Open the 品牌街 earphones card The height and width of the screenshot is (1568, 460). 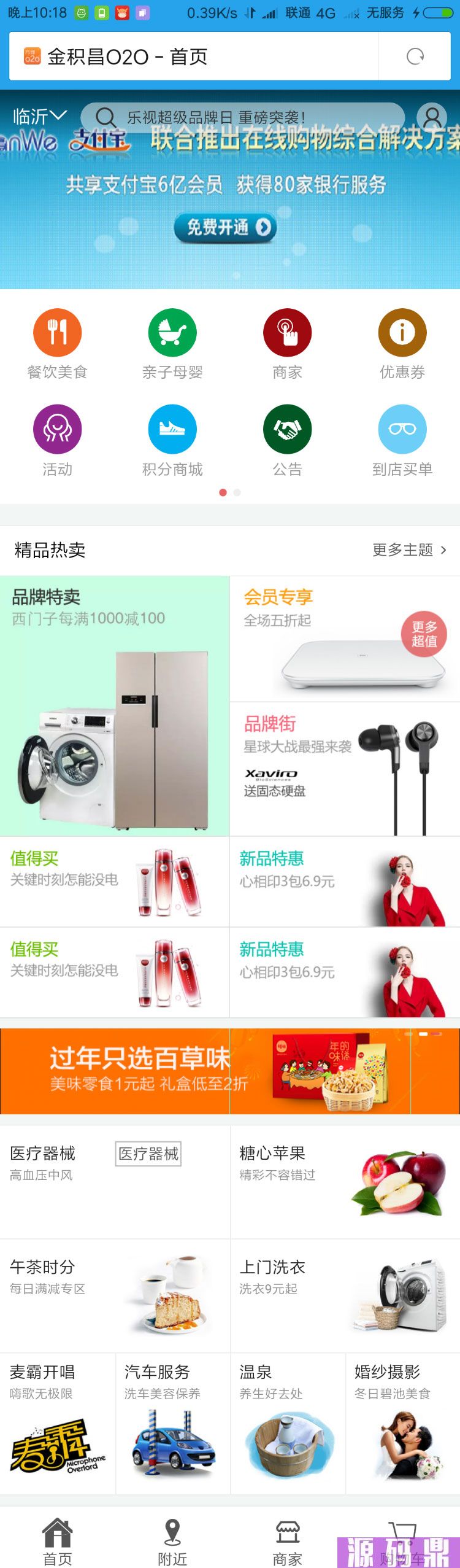click(345, 769)
